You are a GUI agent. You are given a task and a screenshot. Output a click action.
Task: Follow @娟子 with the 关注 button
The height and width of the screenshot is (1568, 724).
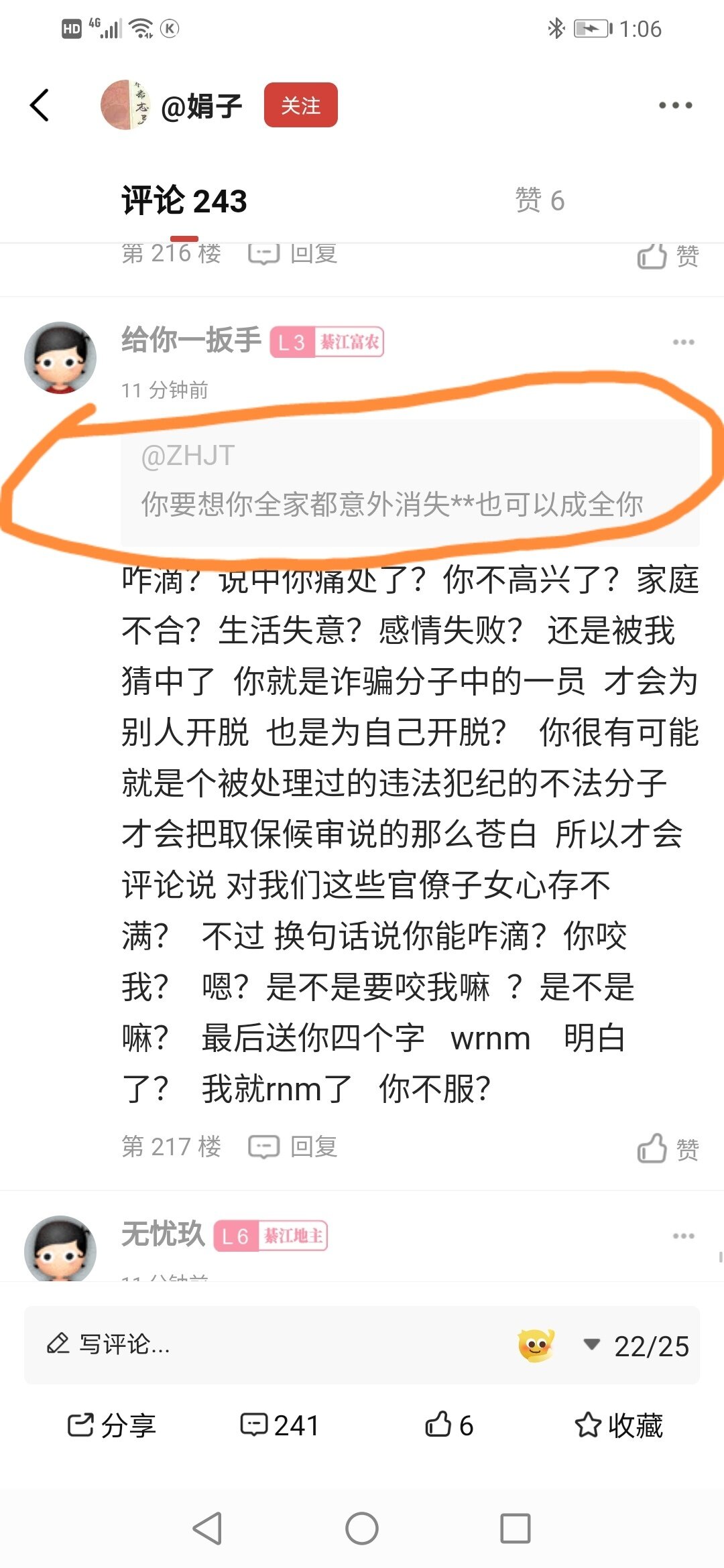click(x=300, y=105)
